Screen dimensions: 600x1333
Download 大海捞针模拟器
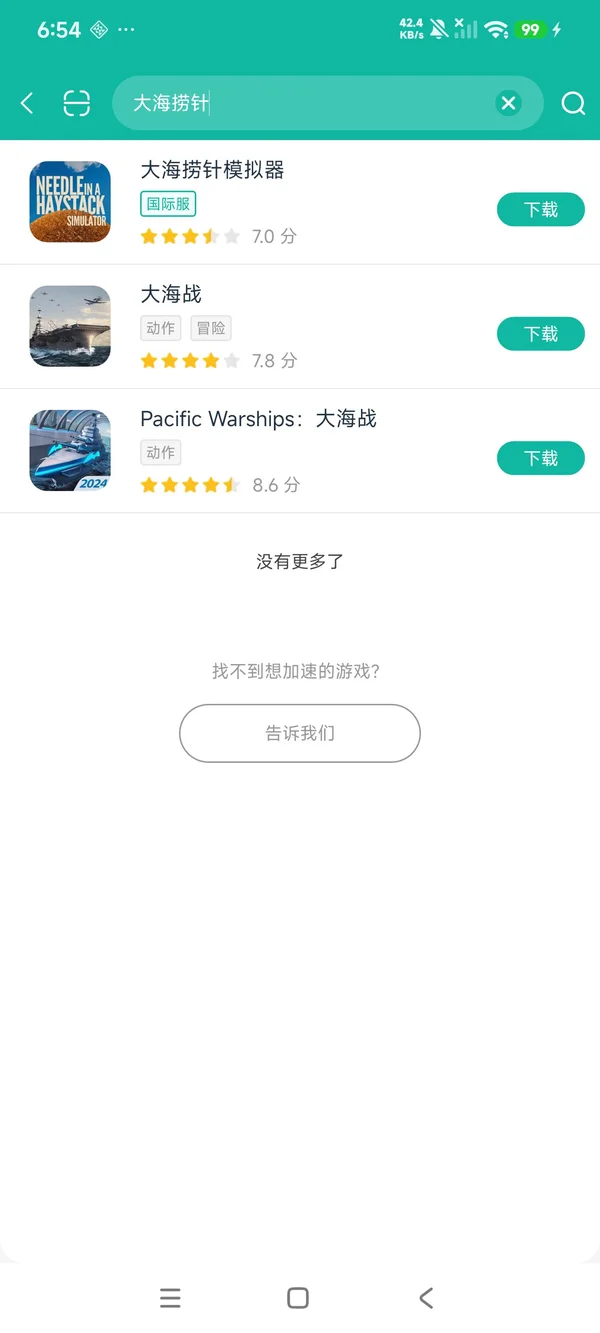(x=541, y=209)
